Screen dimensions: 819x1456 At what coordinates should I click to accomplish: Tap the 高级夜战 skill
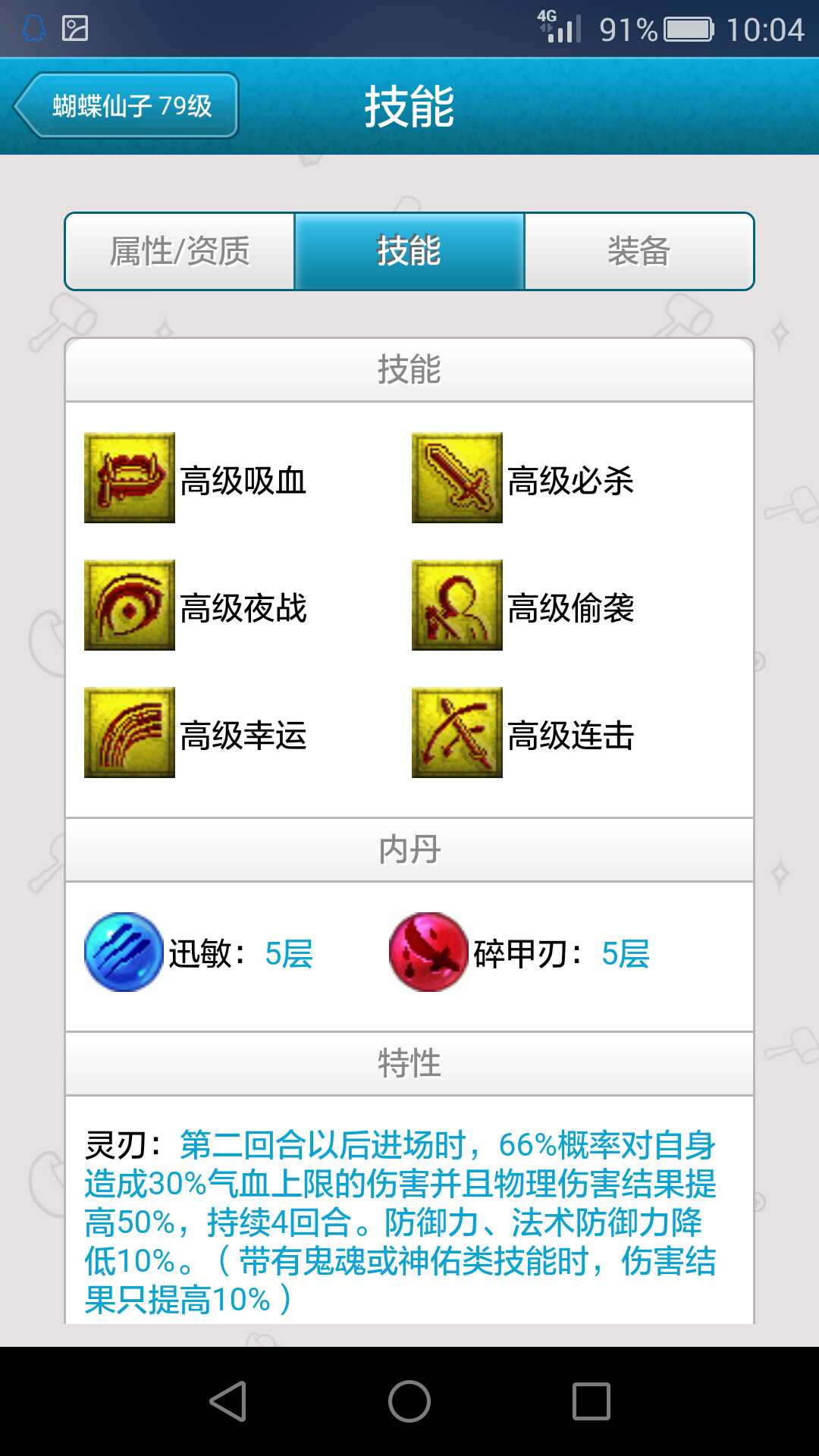tap(130, 605)
